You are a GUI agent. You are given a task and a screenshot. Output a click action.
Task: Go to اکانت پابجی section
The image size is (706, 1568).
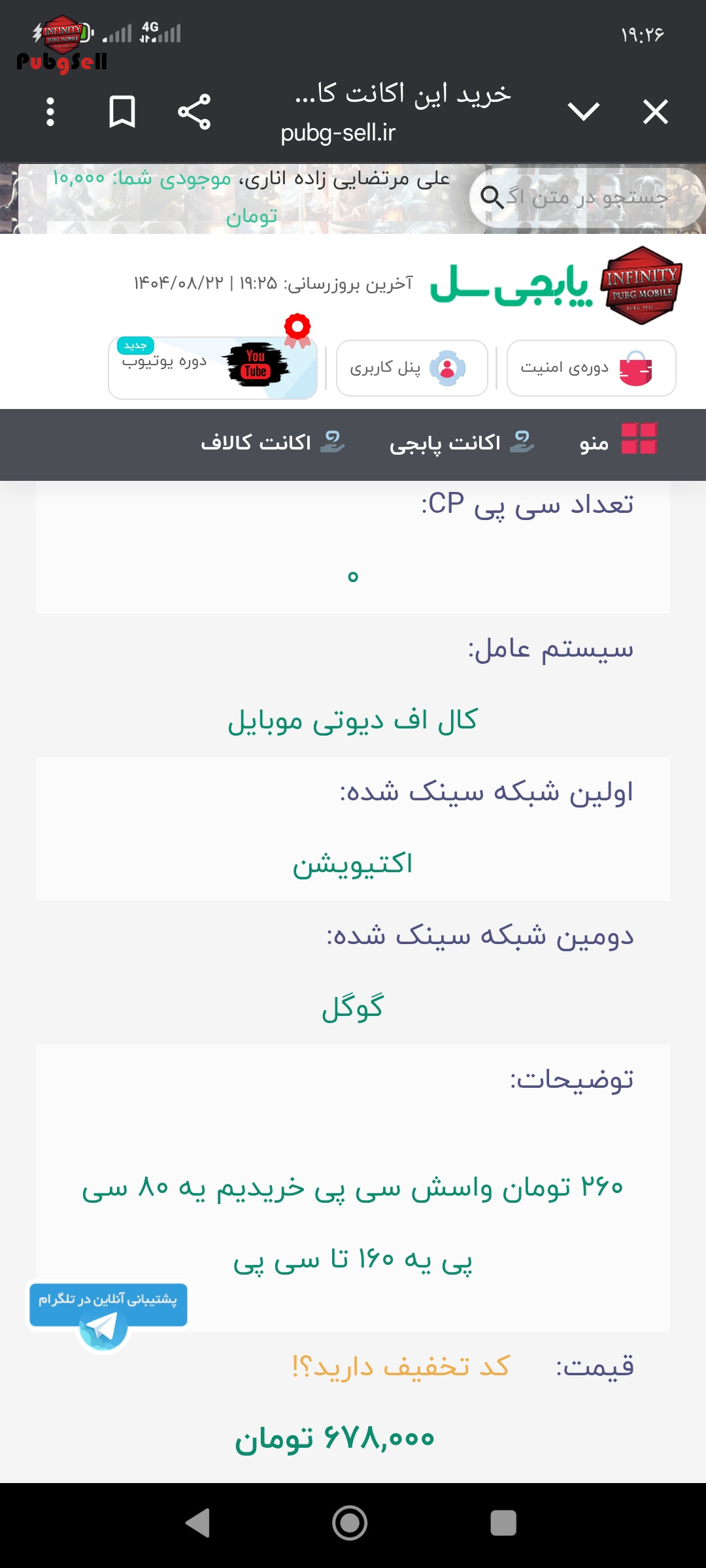click(462, 442)
